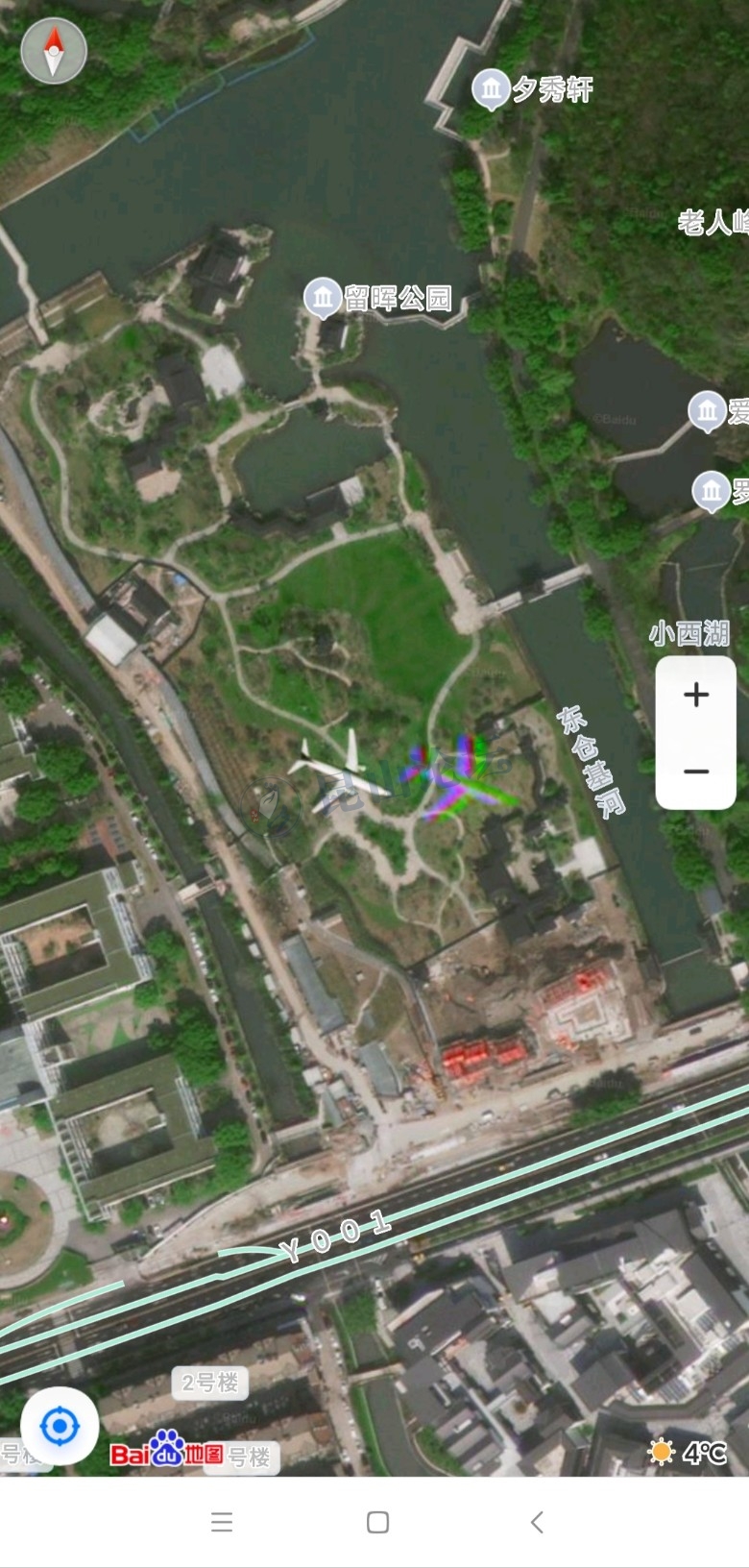Zoom in with the plus button
Viewport: 749px width, 1568px height.
click(696, 695)
